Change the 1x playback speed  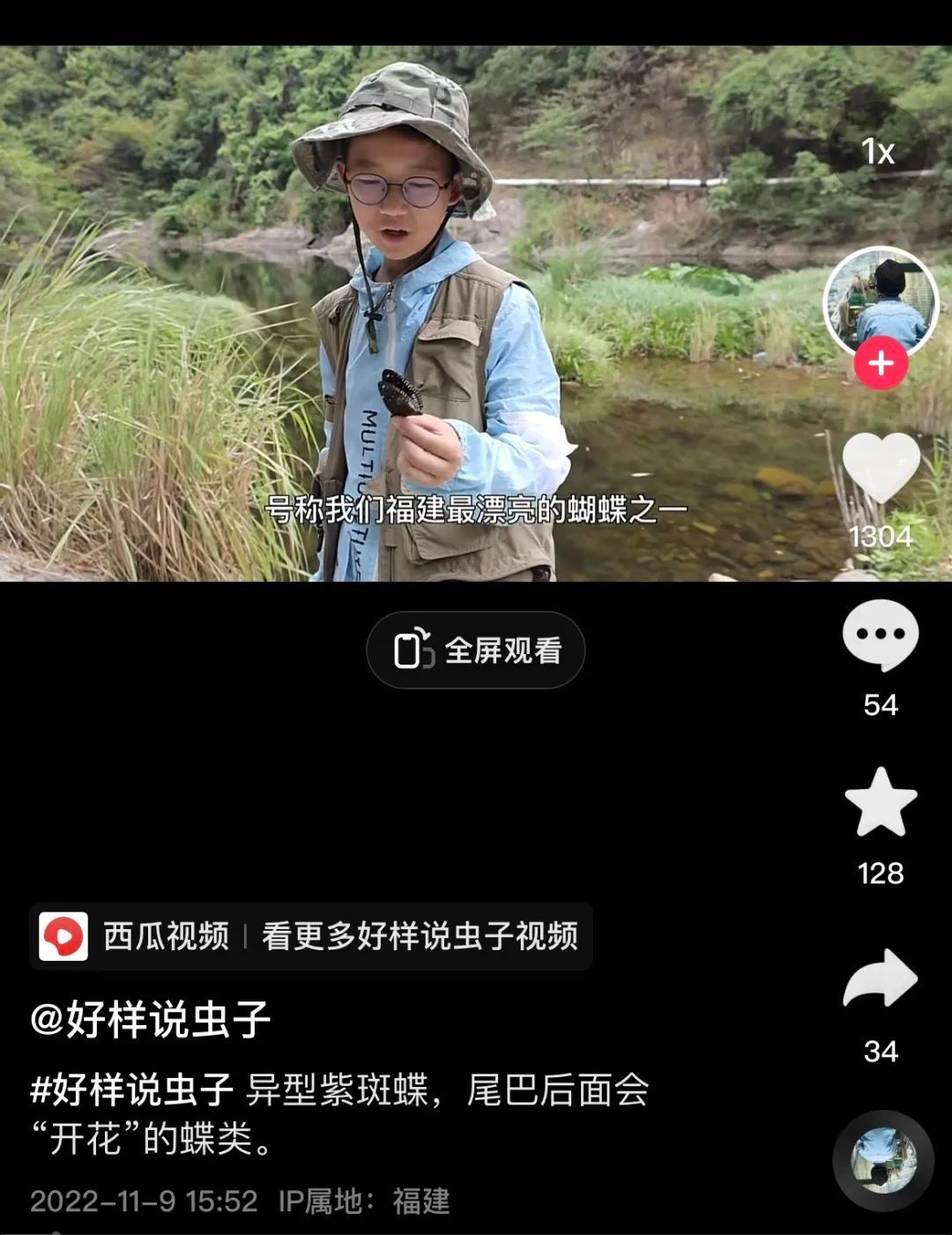[x=878, y=152]
